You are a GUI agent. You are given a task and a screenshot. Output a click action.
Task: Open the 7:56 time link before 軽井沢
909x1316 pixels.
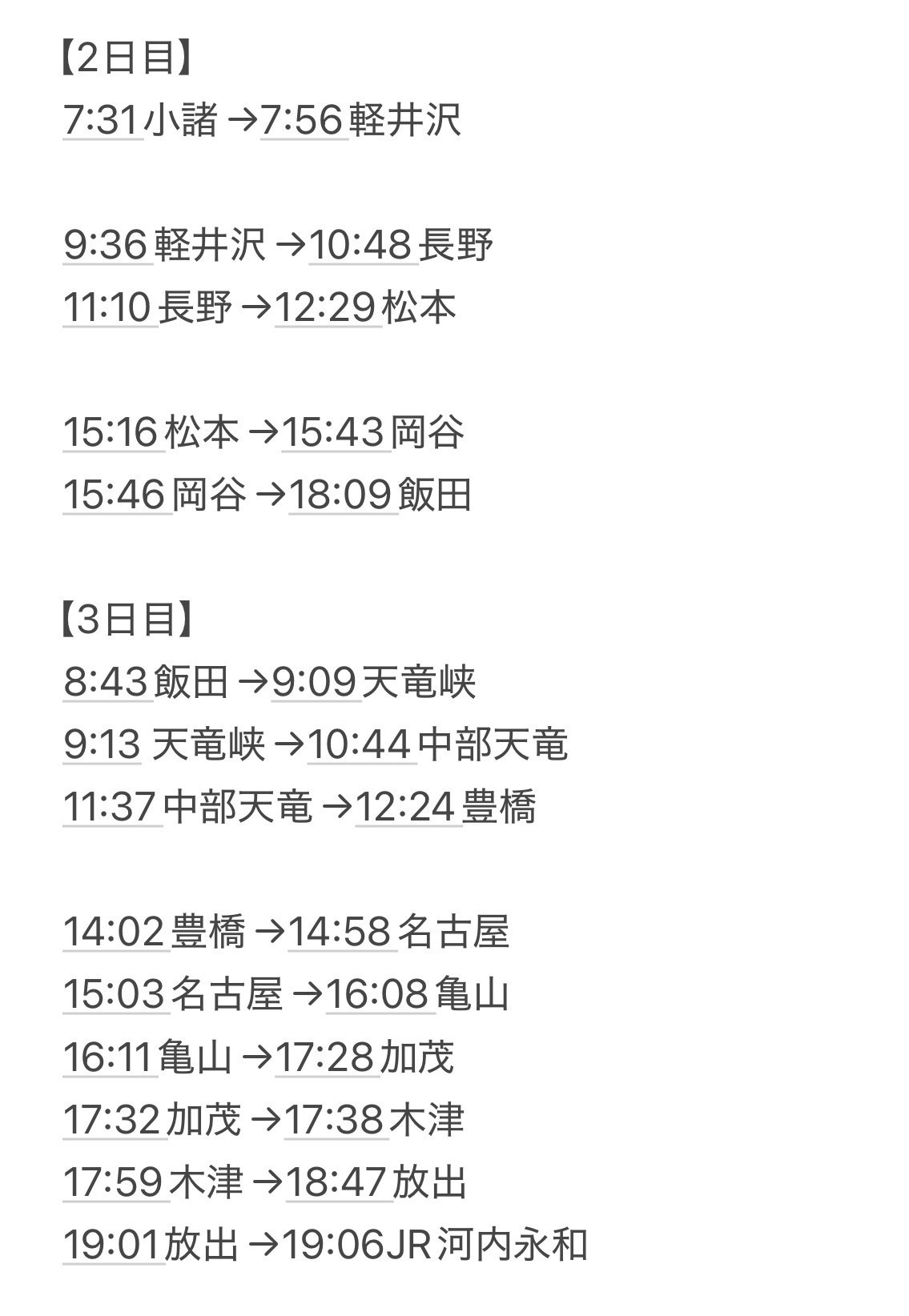click(303, 121)
